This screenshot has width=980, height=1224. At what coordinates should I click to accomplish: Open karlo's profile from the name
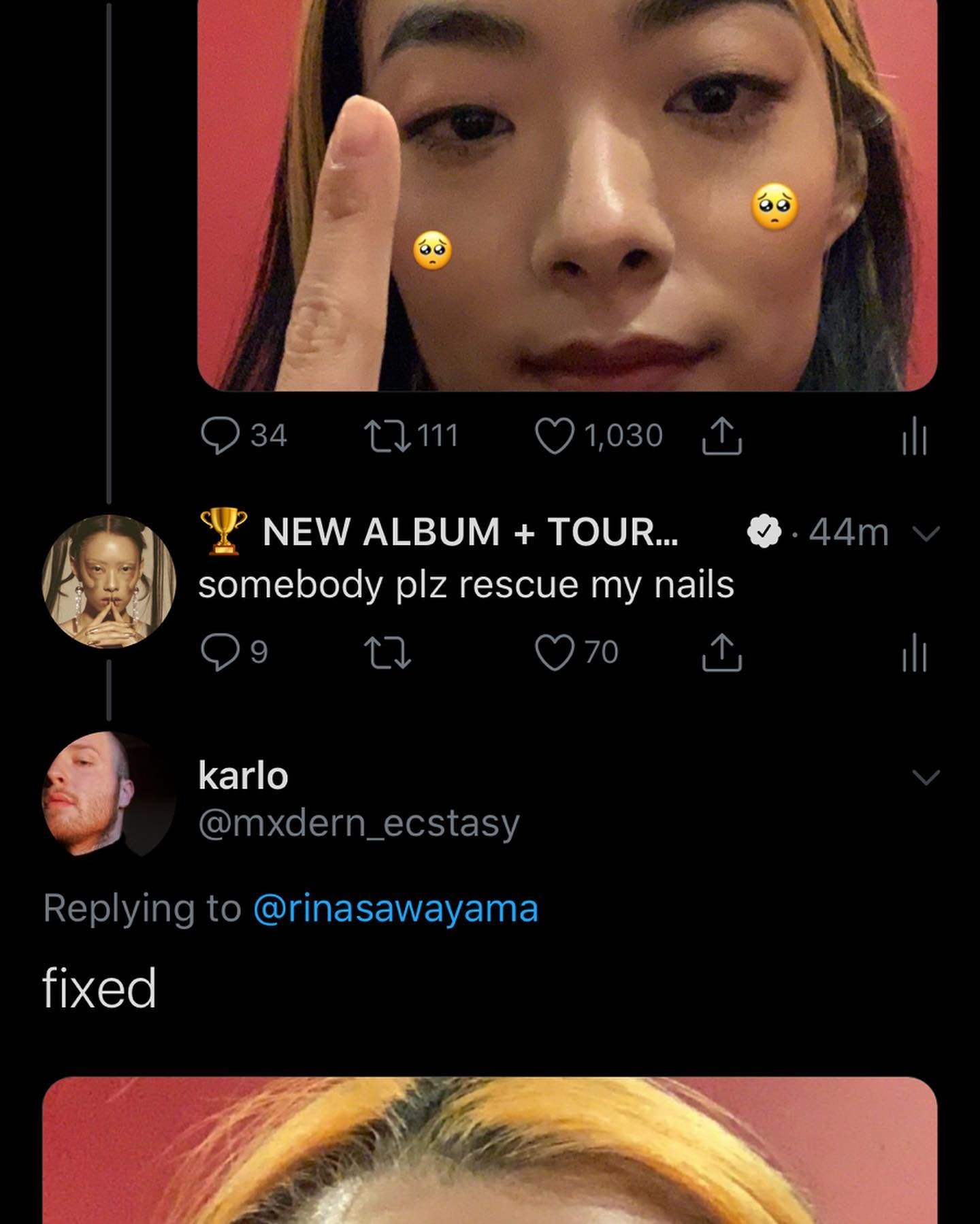(244, 776)
